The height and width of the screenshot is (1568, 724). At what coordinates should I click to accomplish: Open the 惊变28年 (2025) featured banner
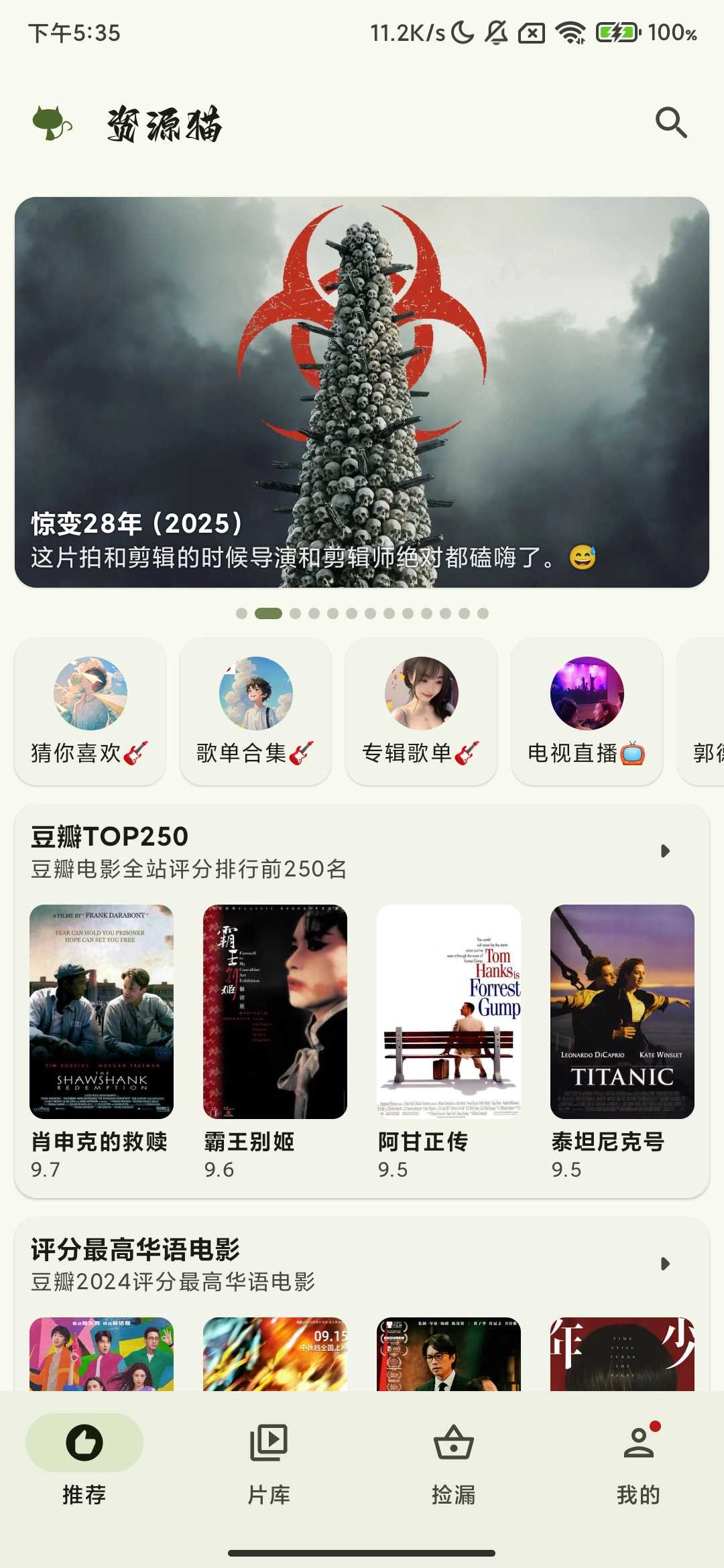(362, 392)
